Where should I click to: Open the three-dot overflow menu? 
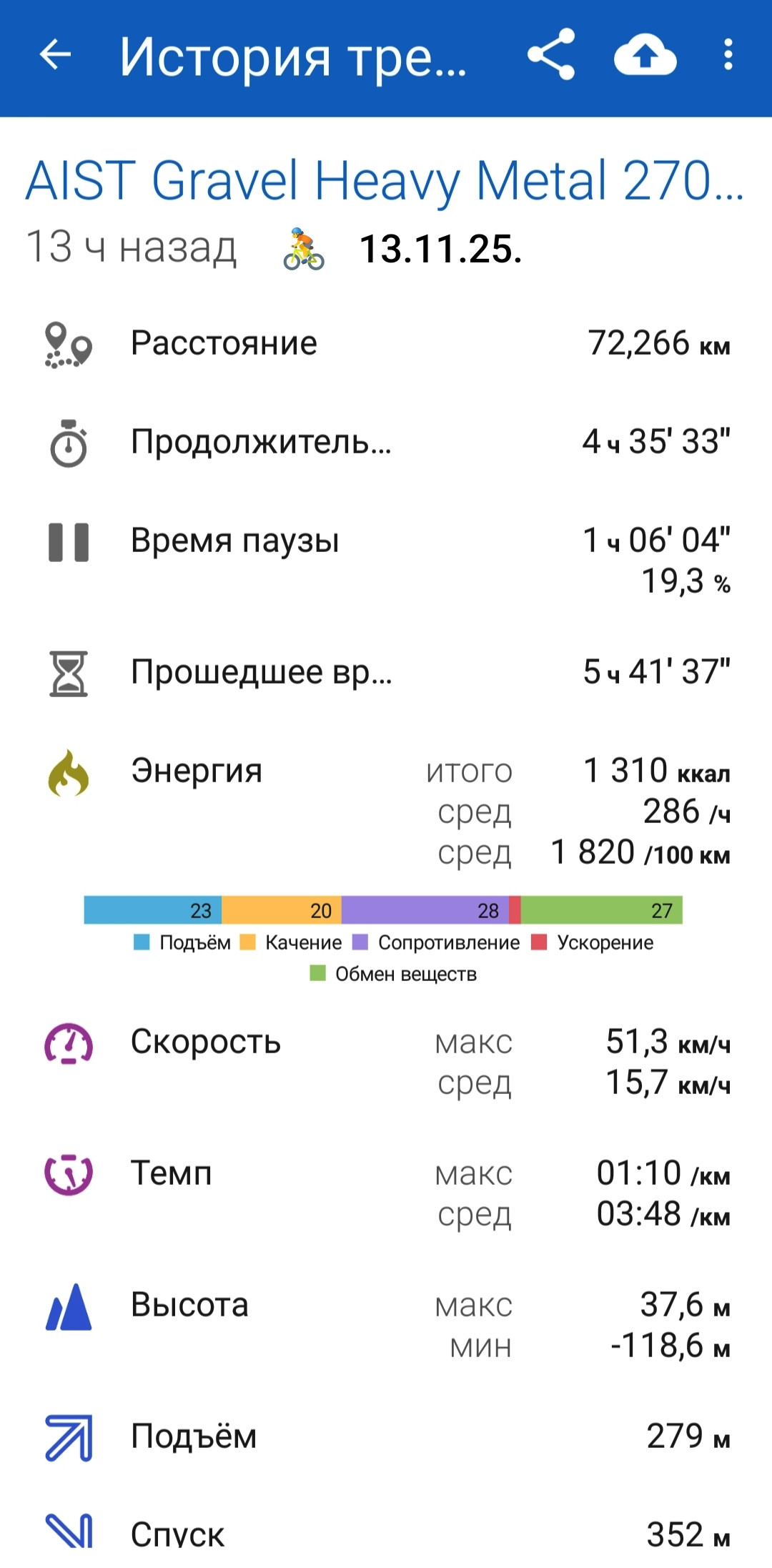(728, 54)
